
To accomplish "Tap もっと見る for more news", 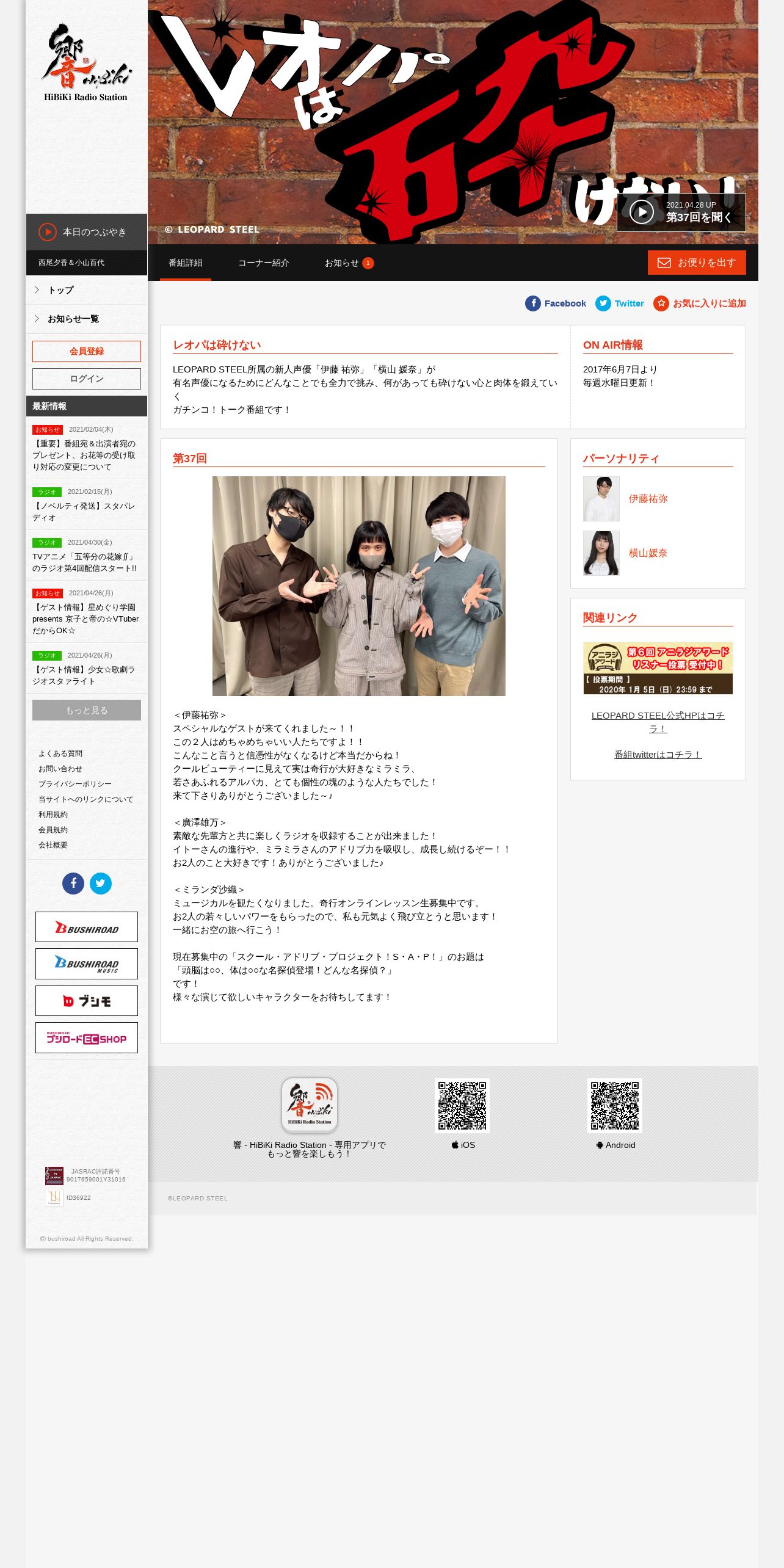I will pos(87,710).
